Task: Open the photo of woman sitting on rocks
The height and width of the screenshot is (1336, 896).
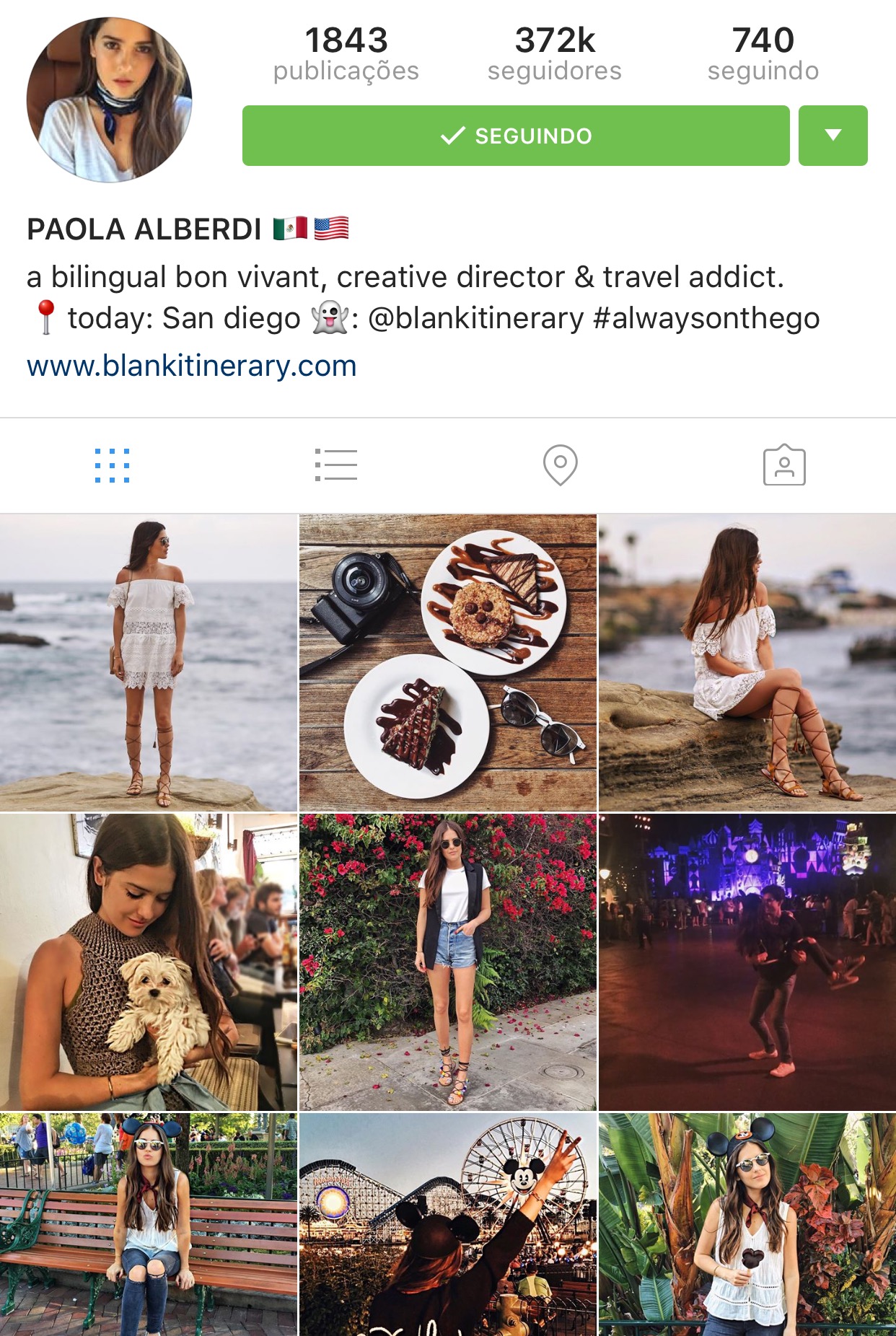Action: 747,662
